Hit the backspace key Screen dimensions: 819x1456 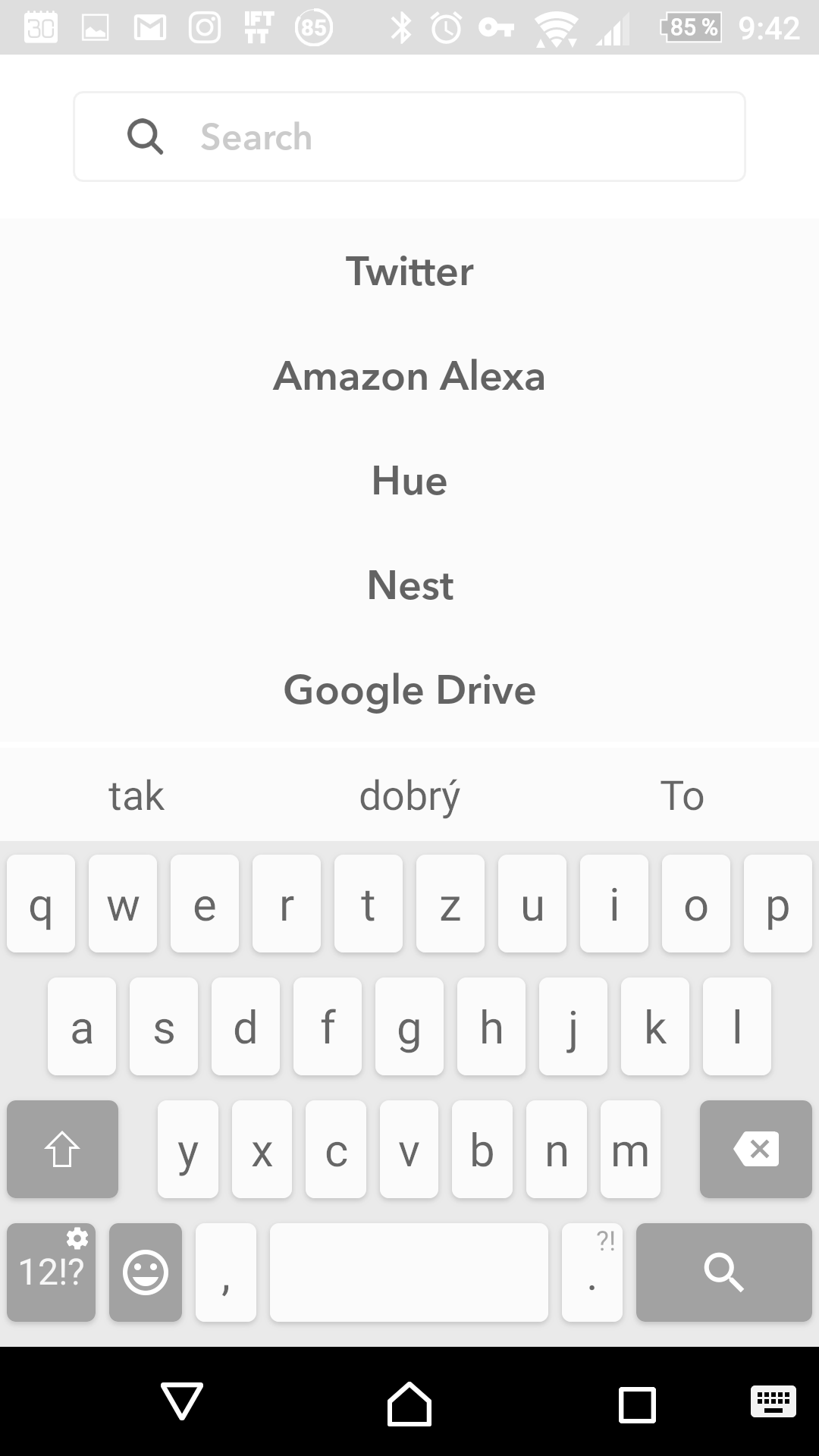coord(755,1149)
